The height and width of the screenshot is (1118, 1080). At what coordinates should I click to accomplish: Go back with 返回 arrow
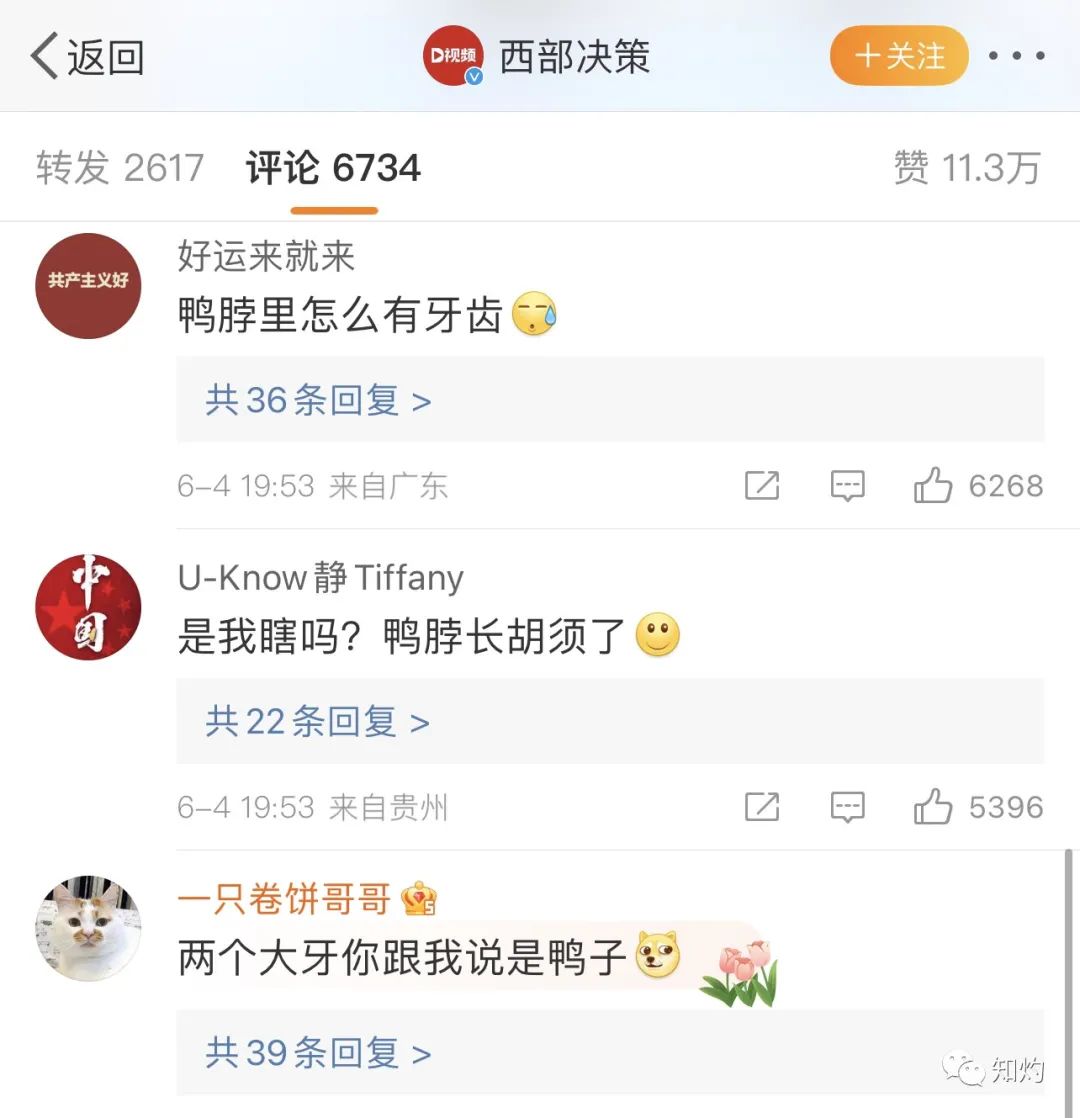pos(87,57)
